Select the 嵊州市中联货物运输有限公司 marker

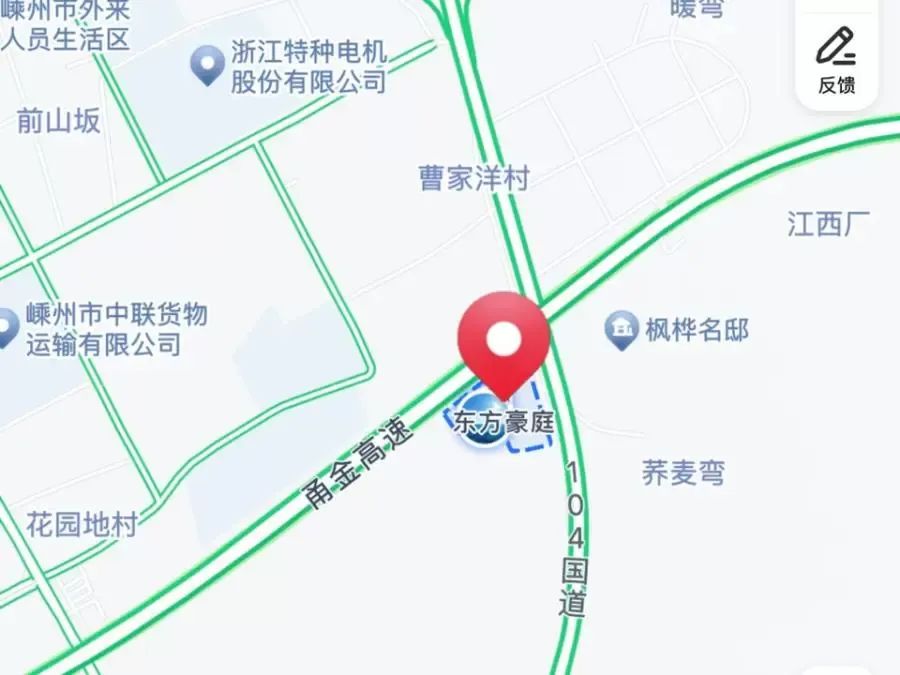pos(6,330)
